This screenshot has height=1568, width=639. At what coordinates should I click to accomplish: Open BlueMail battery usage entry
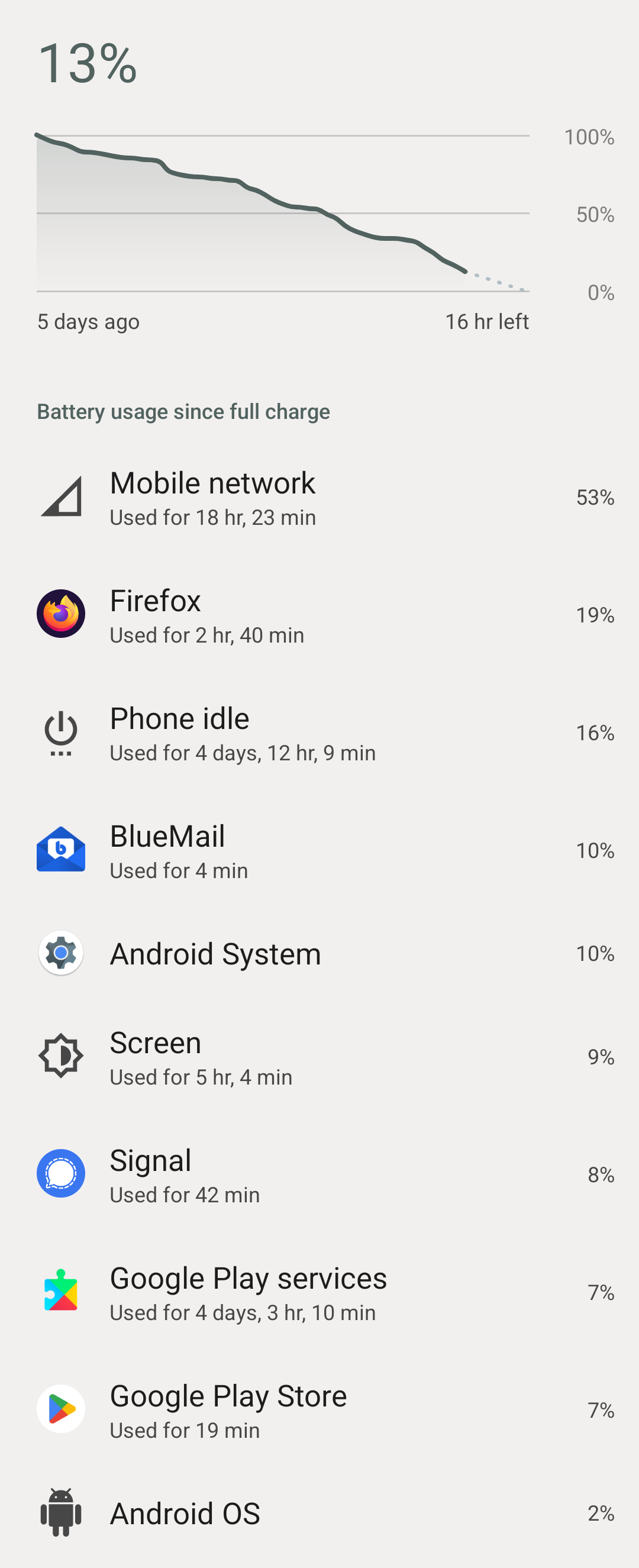tap(319, 850)
